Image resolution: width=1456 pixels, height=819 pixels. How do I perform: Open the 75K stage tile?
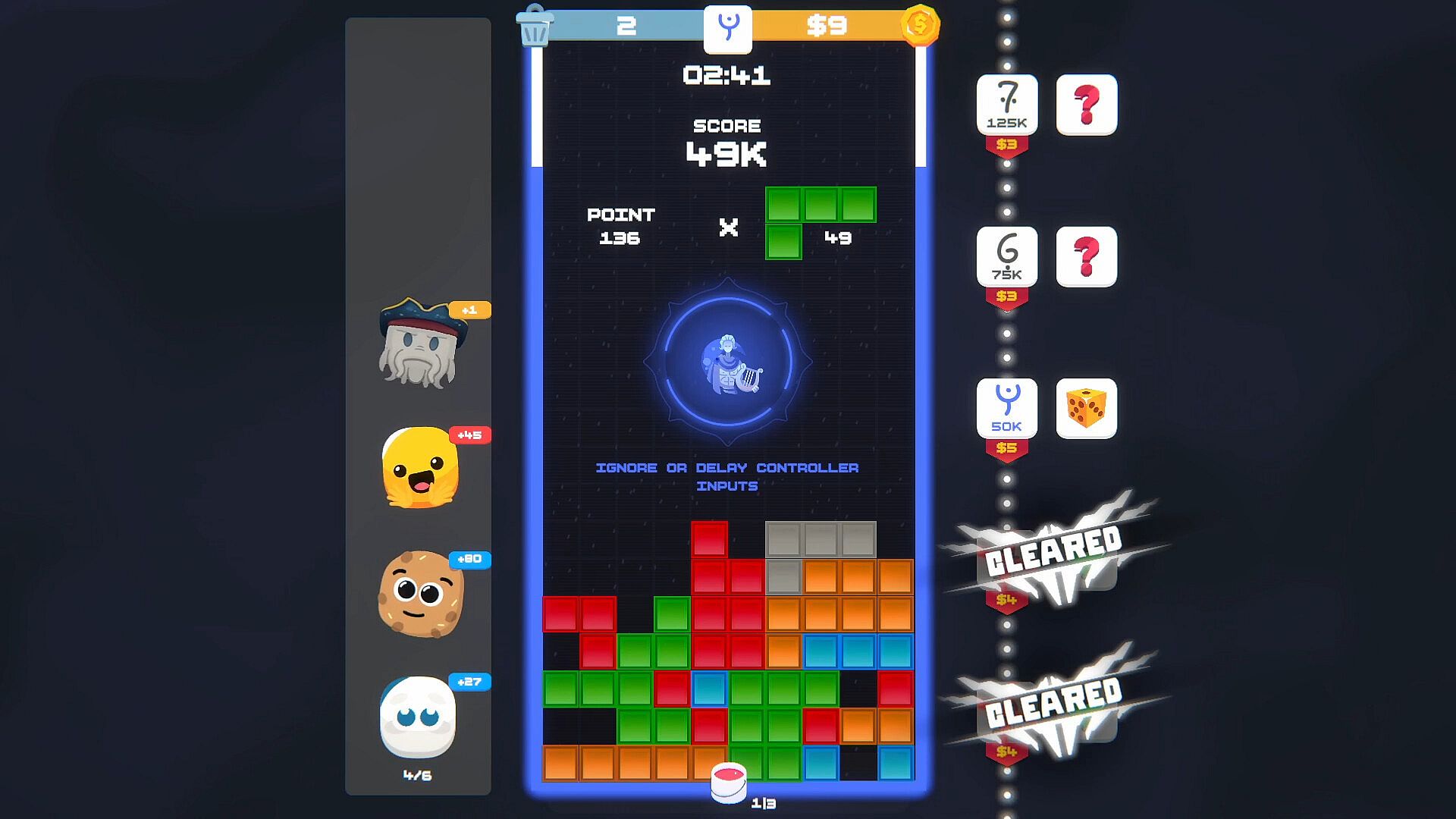click(x=1006, y=256)
